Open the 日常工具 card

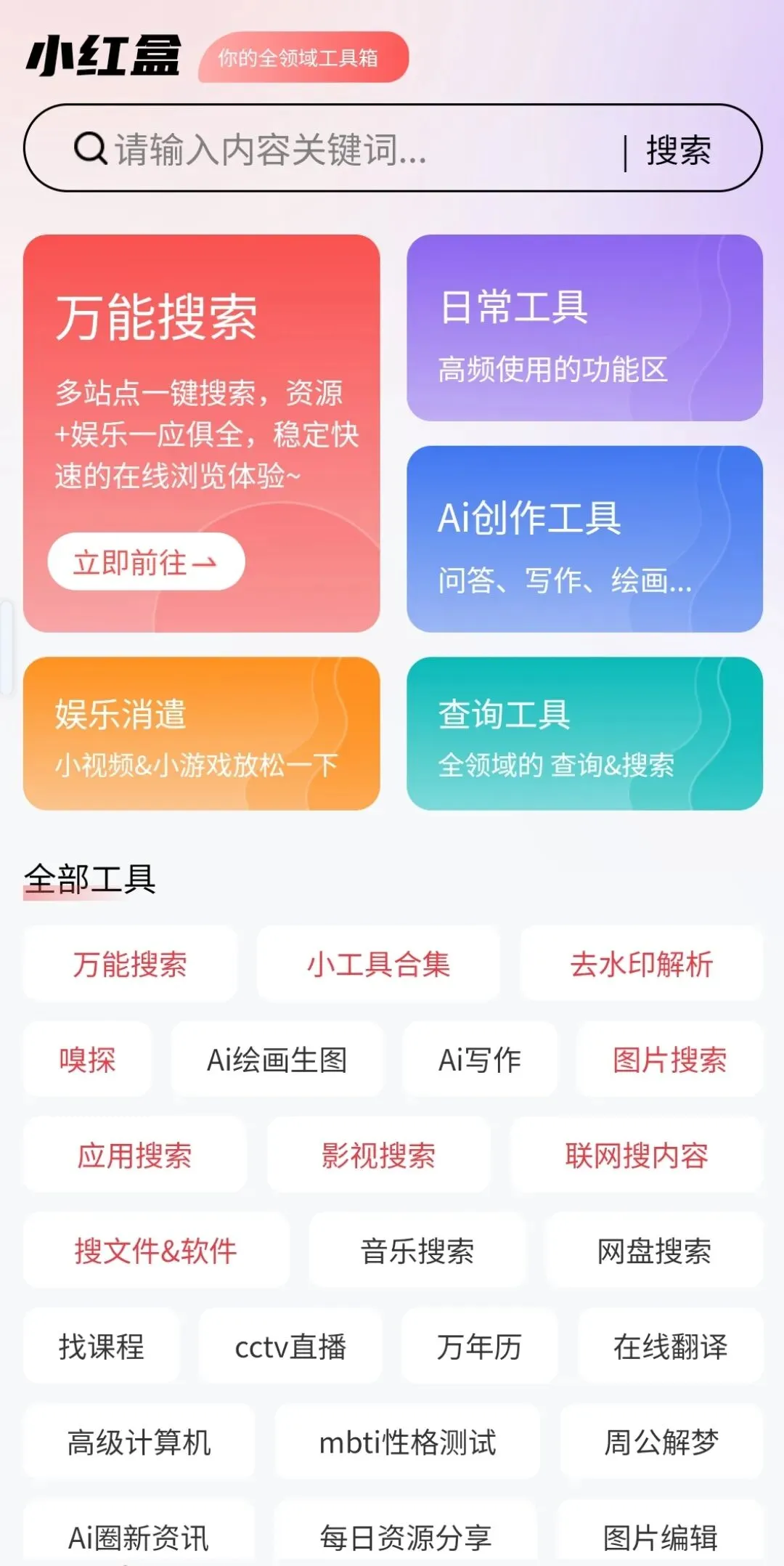tap(584, 328)
